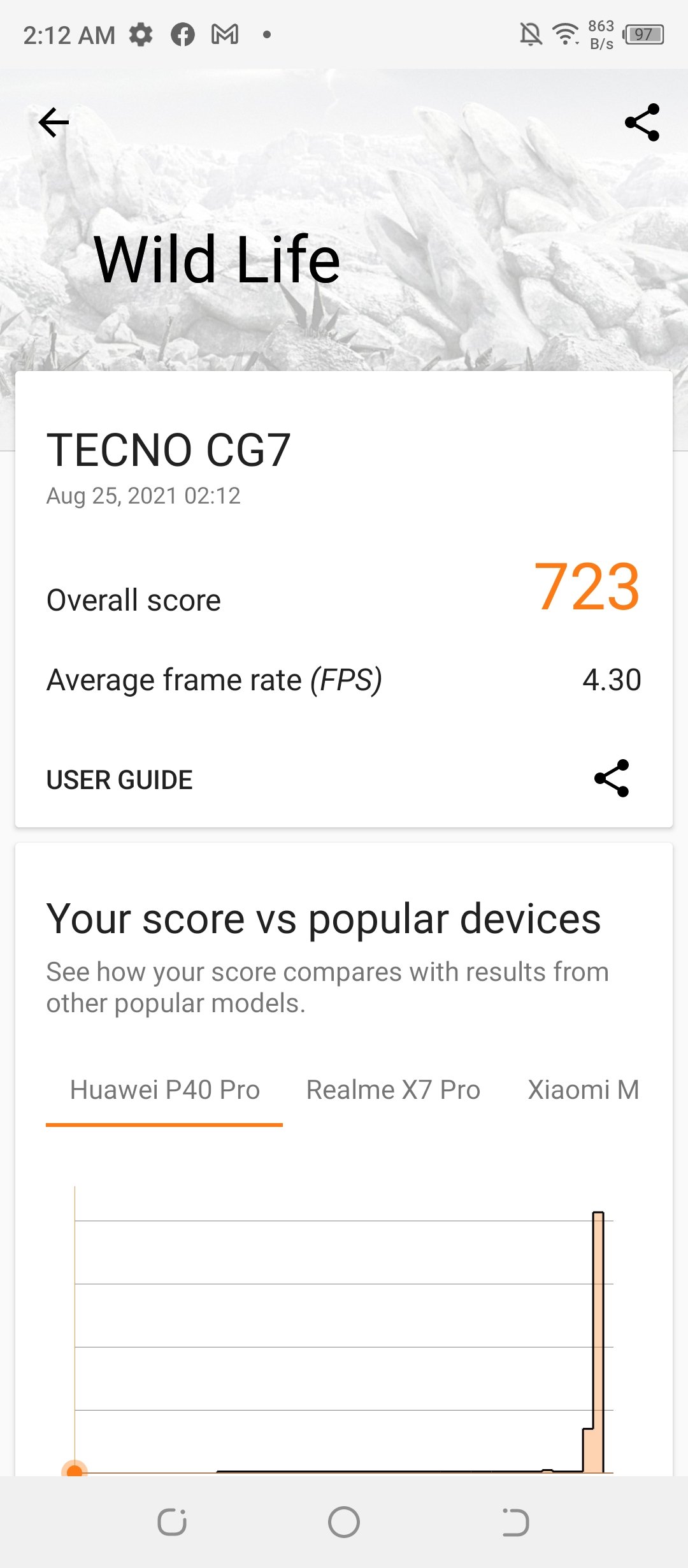688x1568 pixels.
Task: Open recent apps from navigation bar
Action: pos(172,1522)
